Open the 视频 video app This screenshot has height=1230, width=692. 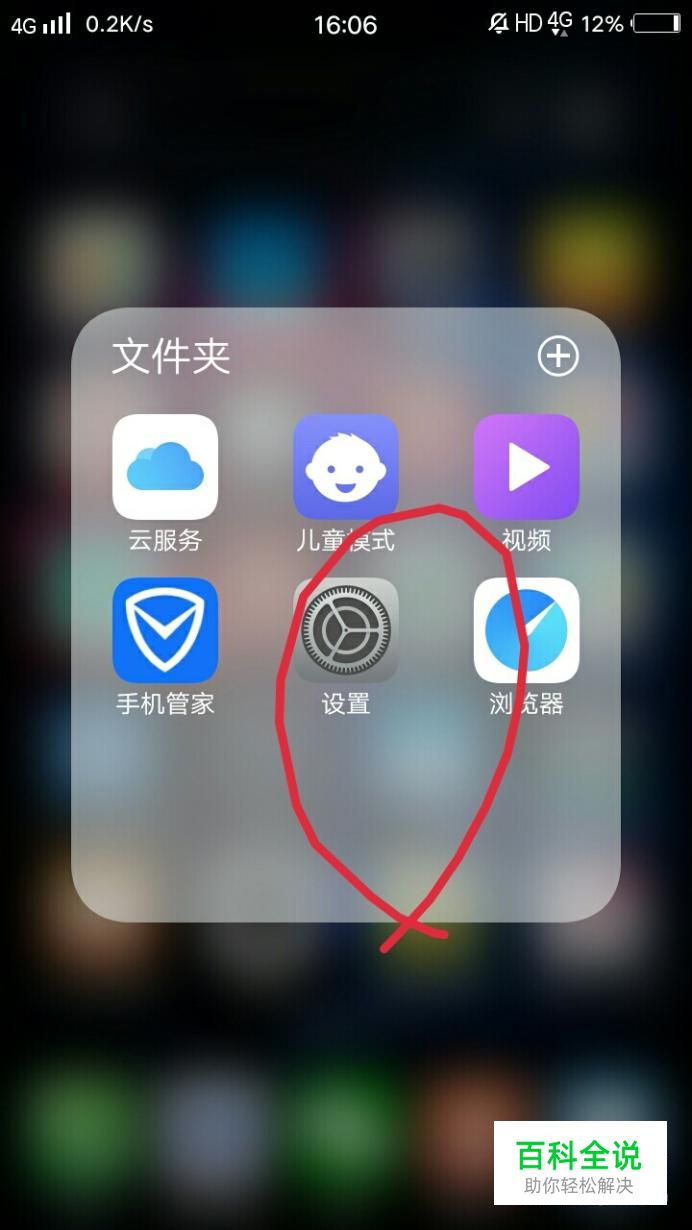[526, 467]
